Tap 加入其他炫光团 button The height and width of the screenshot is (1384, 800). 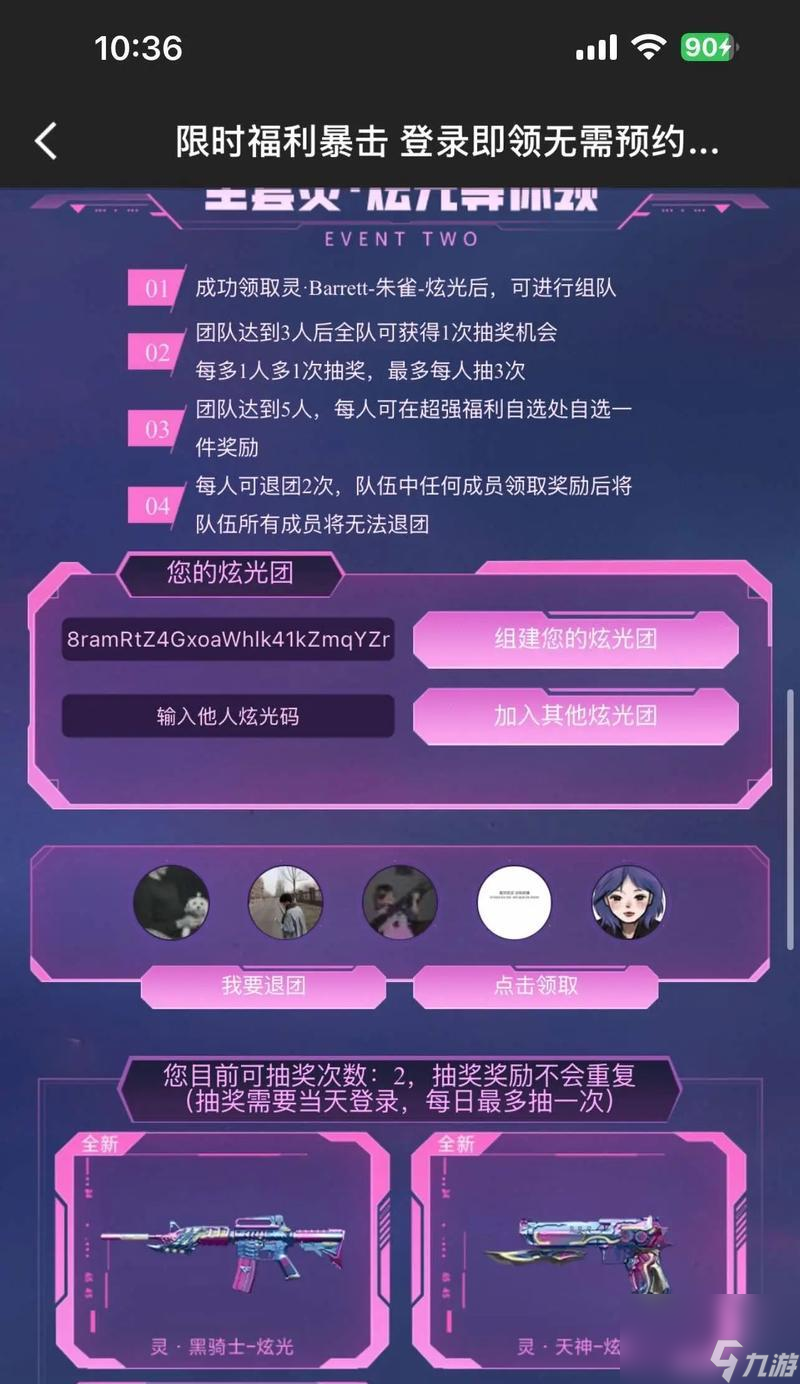(575, 716)
